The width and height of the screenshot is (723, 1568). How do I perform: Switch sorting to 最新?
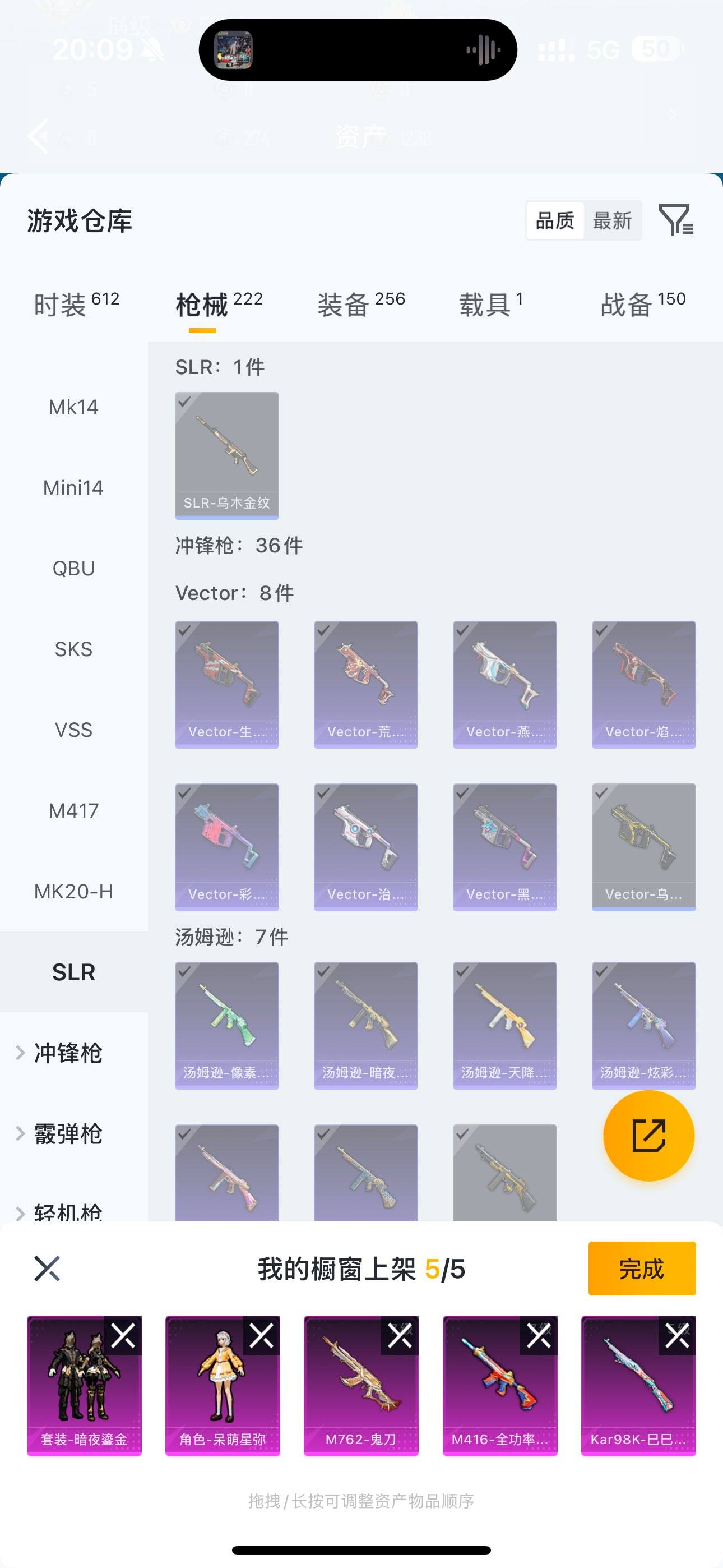[611, 220]
